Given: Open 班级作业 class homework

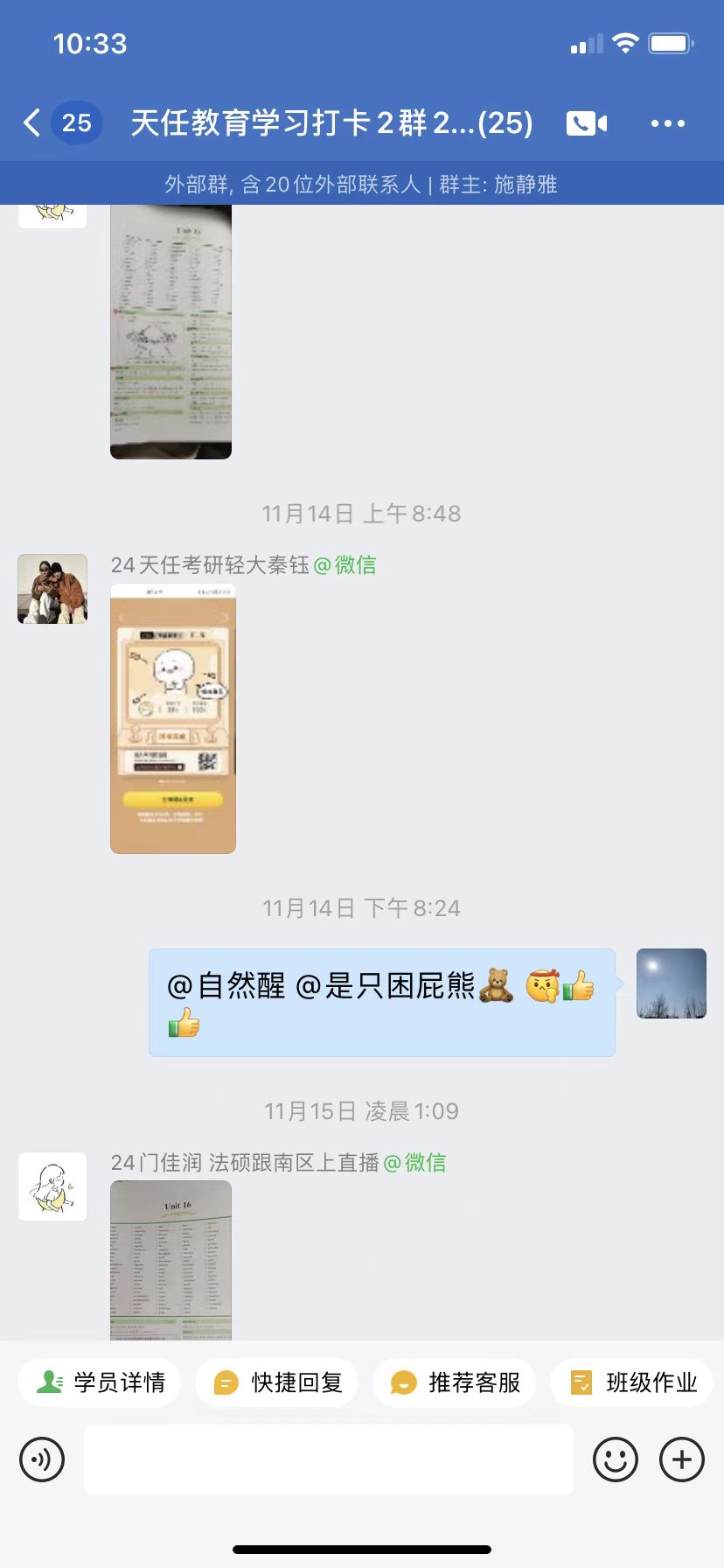Looking at the screenshot, I should click(632, 1382).
